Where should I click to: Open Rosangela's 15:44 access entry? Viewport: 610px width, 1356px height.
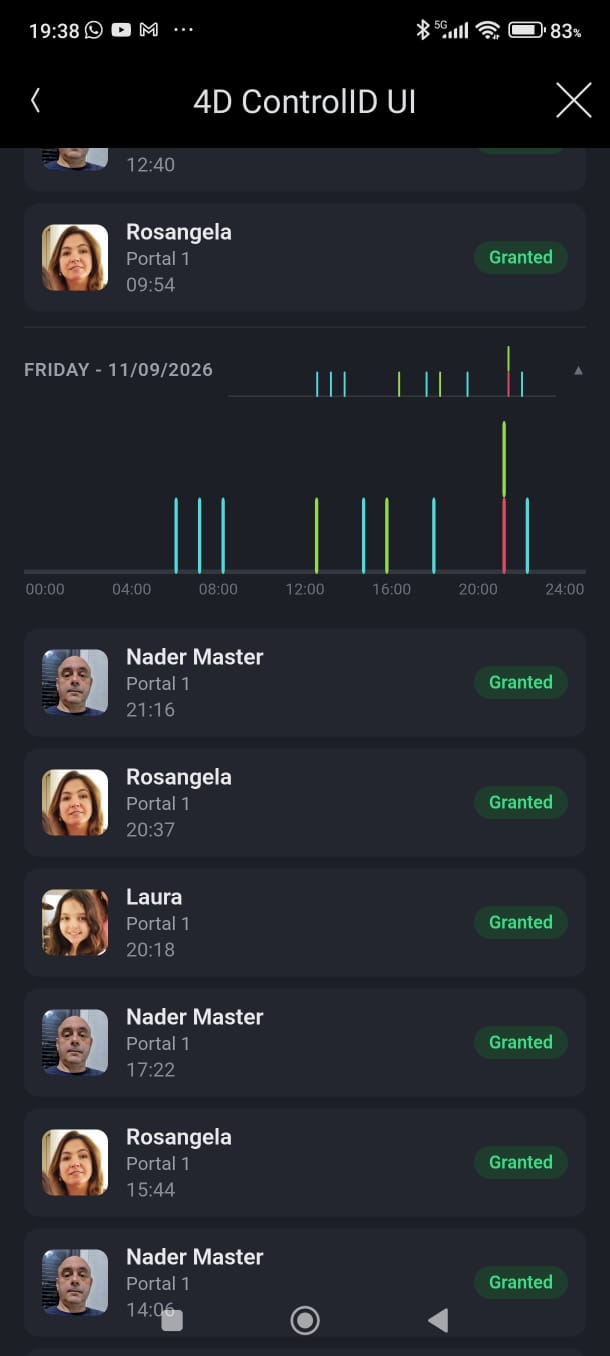coord(305,1163)
